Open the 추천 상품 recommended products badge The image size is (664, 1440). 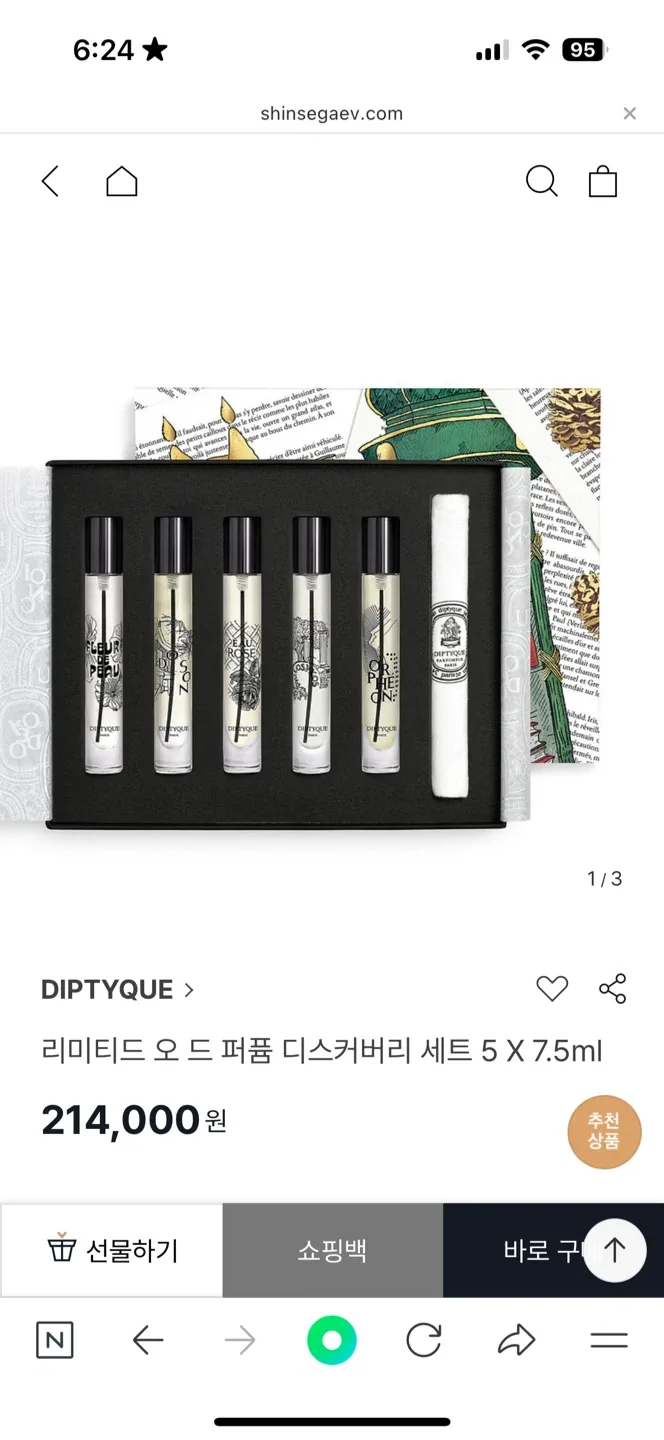point(604,1131)
